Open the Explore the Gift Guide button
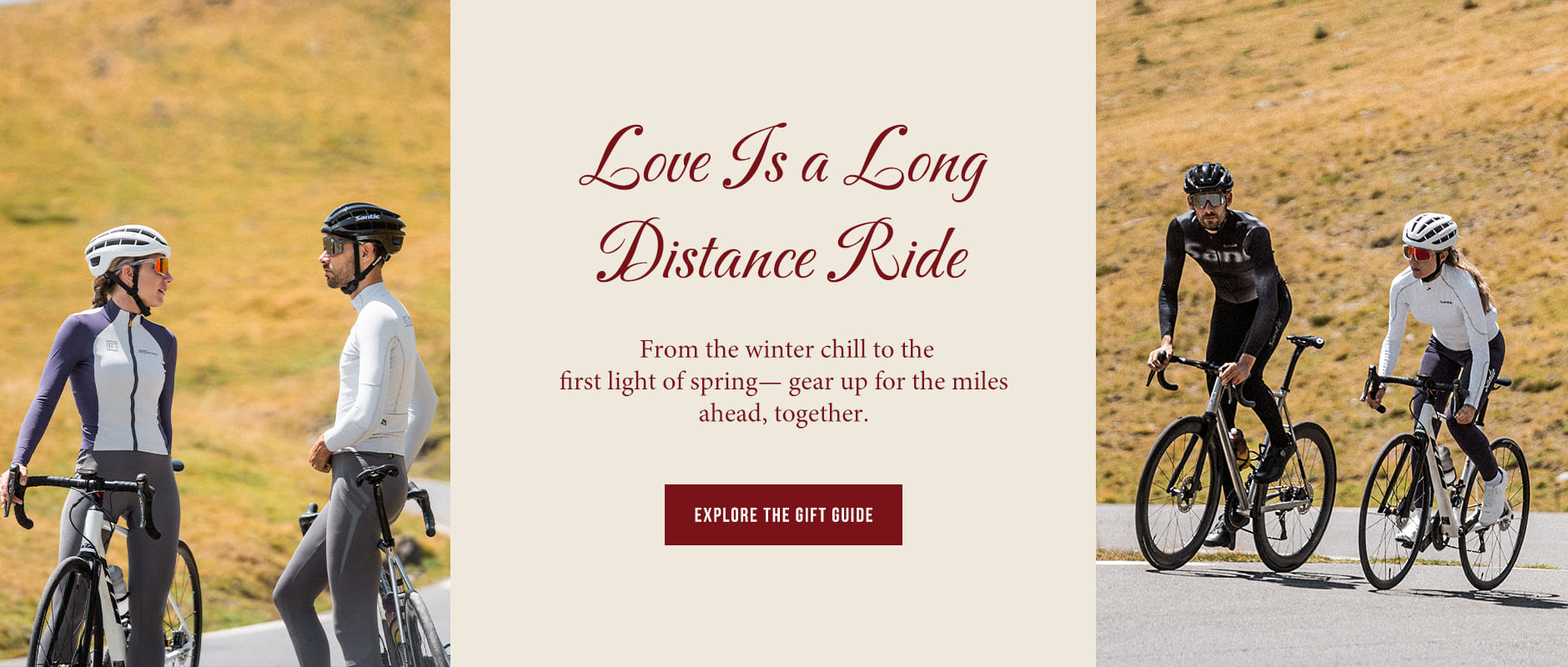 [x=783, y=514]
